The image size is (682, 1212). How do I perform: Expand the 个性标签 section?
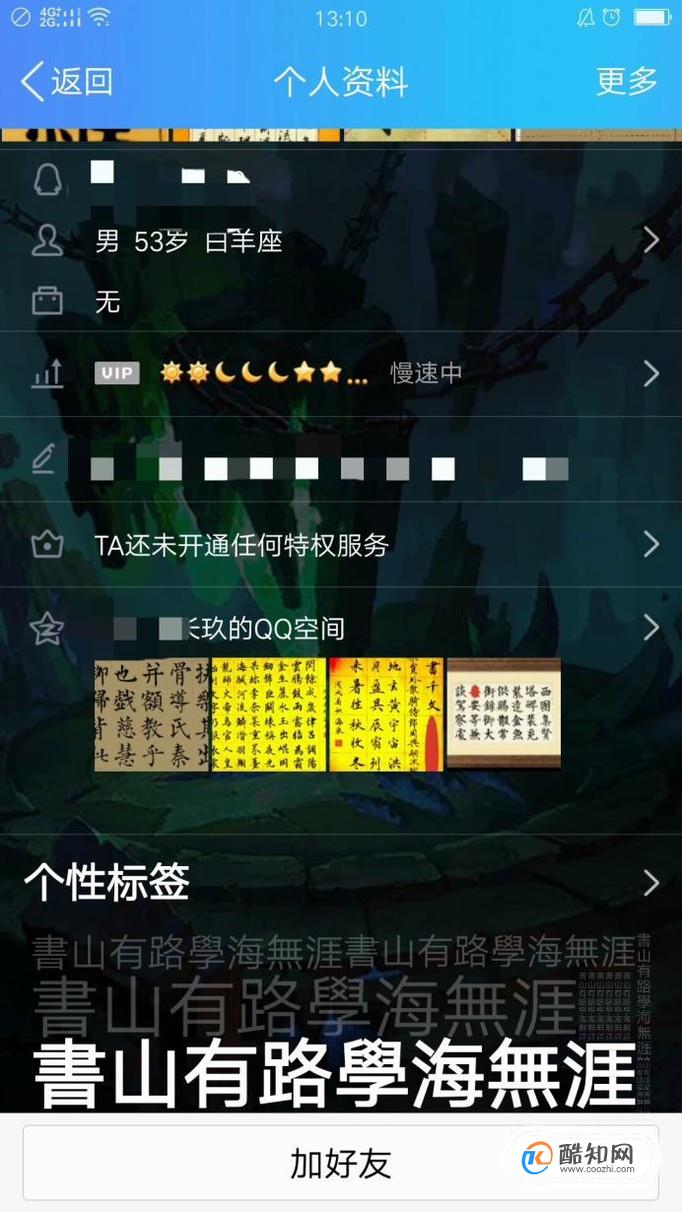(x=340, y=883)
